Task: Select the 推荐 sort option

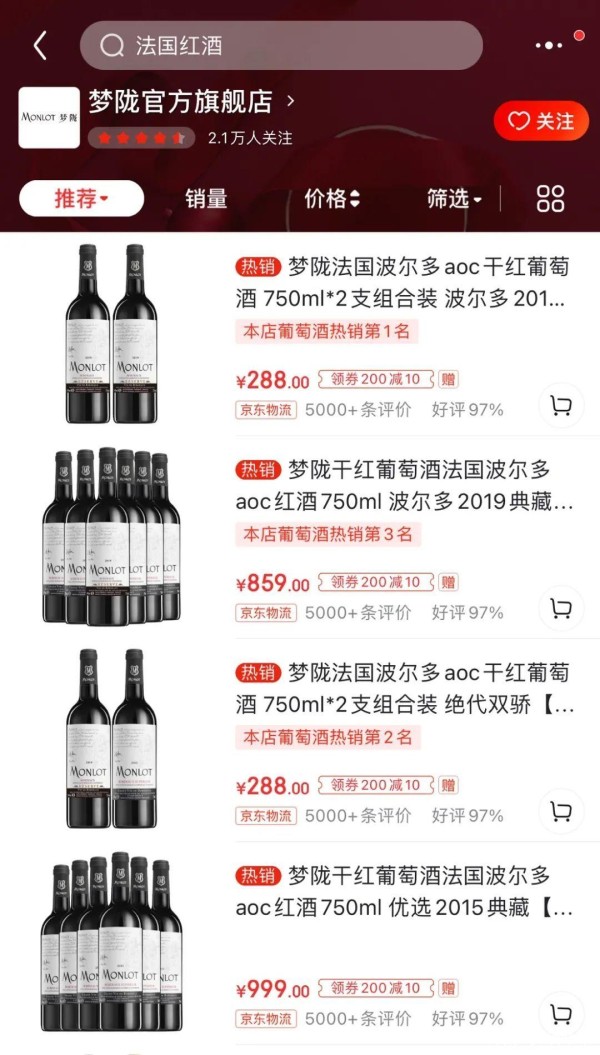Action: 81,198
